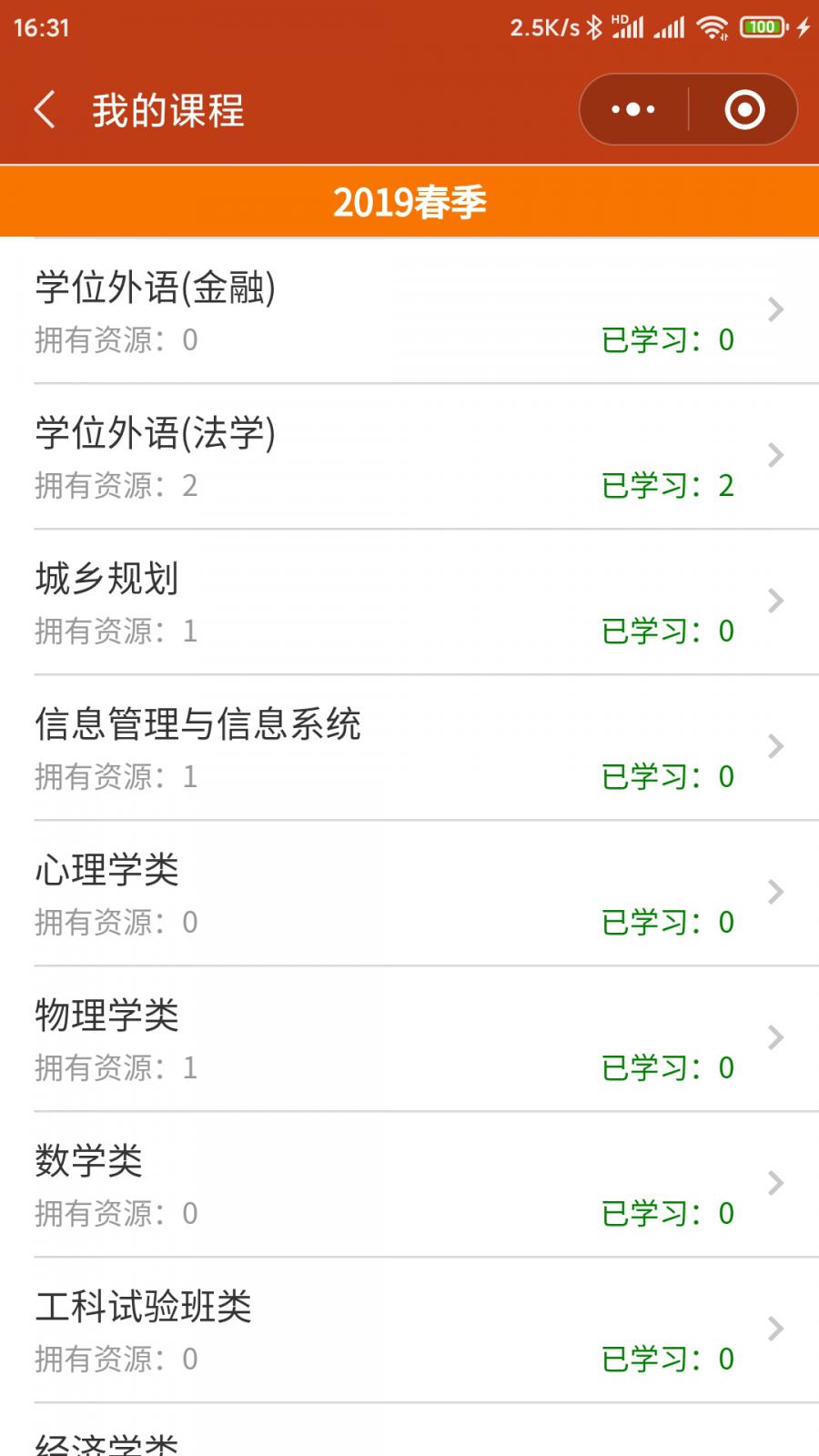The width and height of the screenshot is (819, 1456).
Task: Tap the 物理学类 course row
Action: coord(409,1039)
